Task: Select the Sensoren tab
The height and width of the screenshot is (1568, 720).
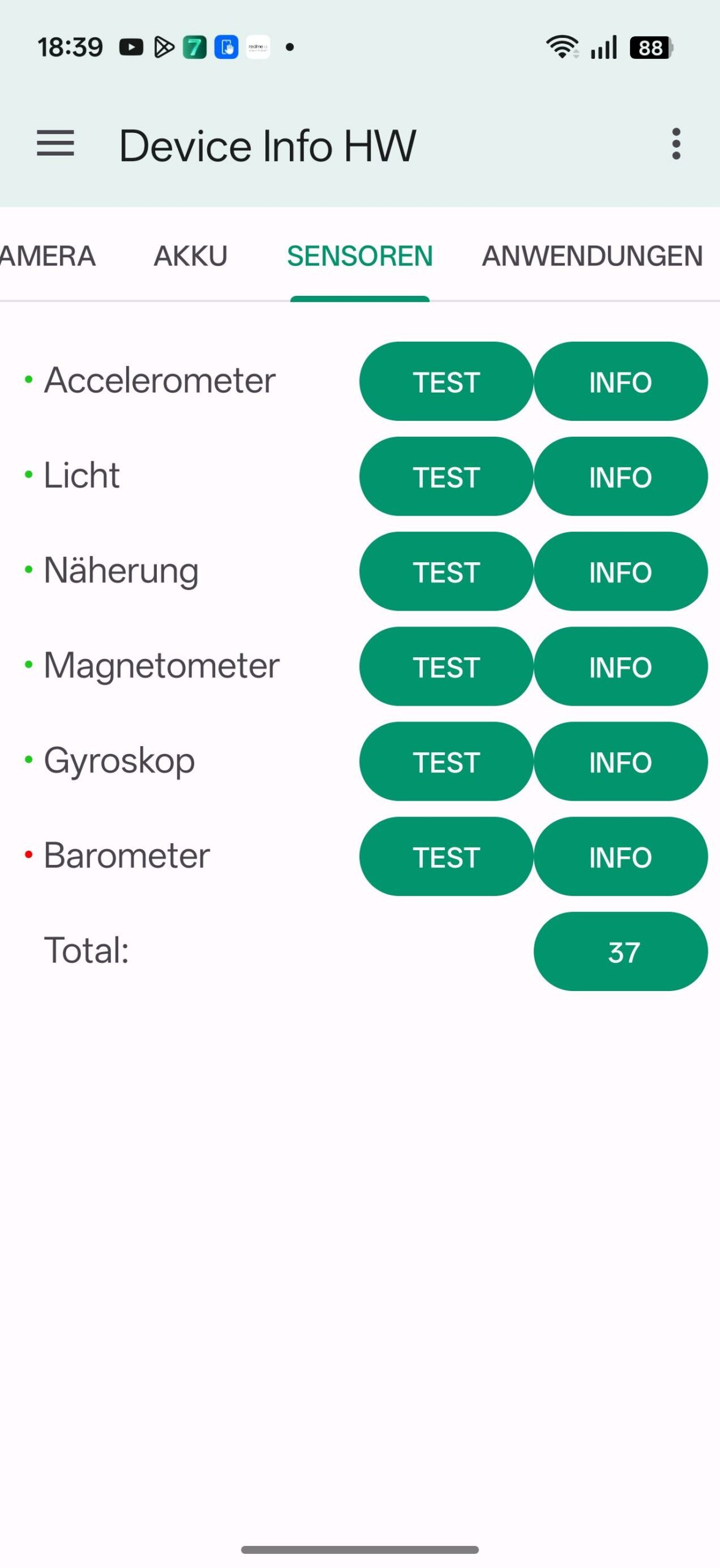Action: (x=360, y=256)
